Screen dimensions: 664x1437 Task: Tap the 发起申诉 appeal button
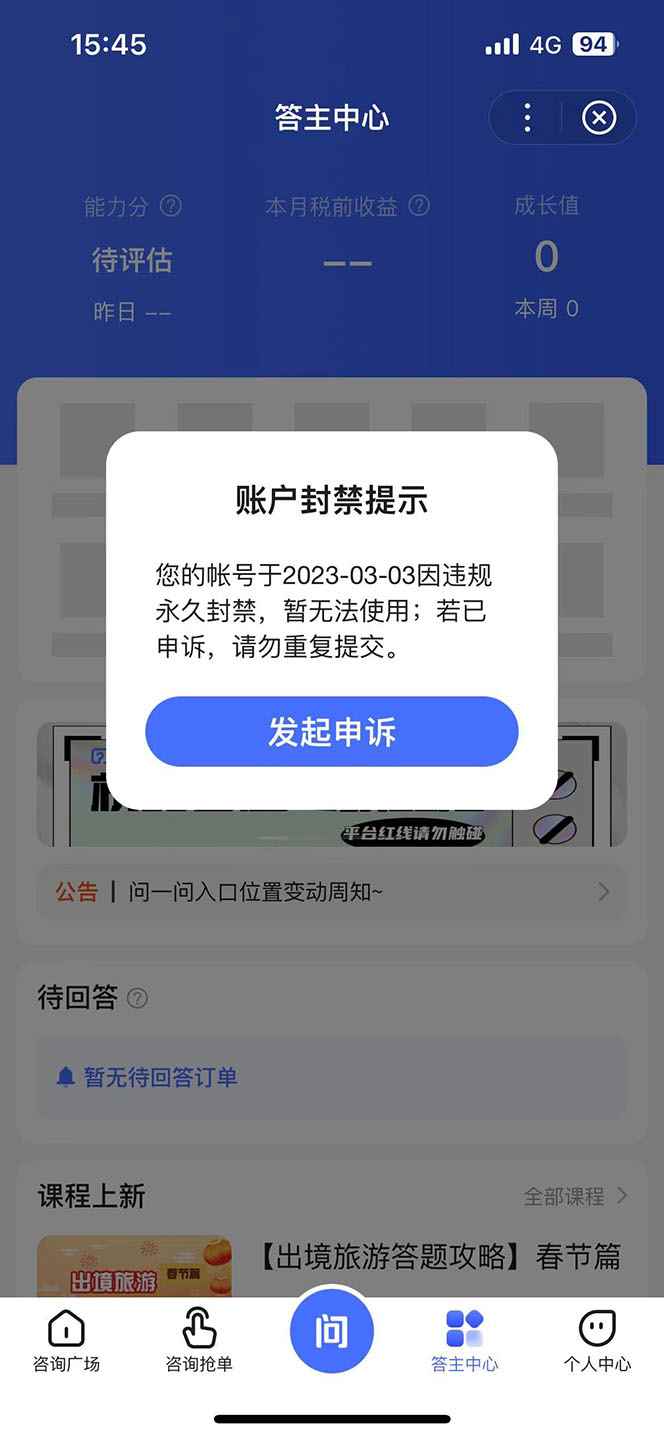[x=331, y=732]
